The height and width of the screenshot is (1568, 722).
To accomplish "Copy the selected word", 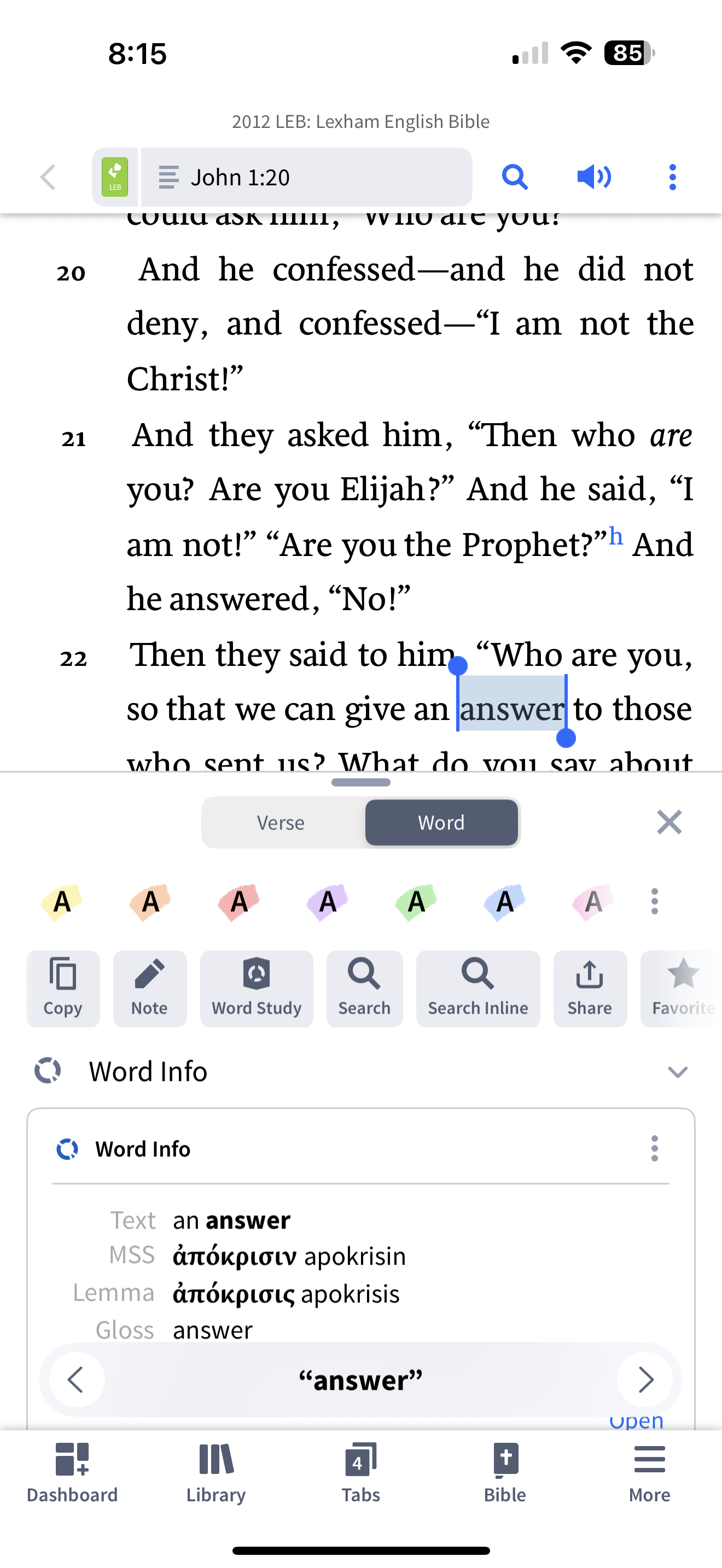I will click(x=63, y=988).
